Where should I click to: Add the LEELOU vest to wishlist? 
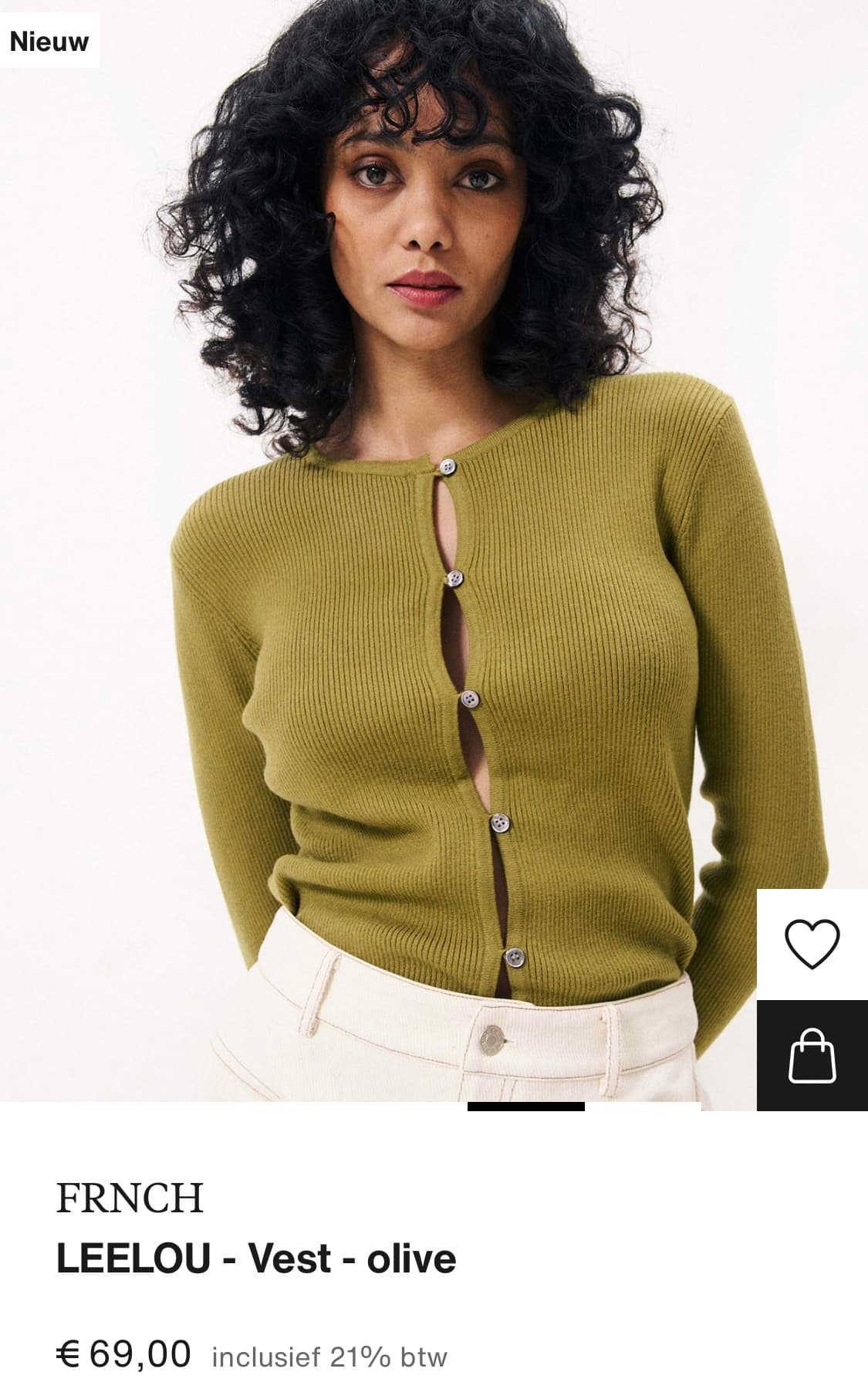coord(812,944)
